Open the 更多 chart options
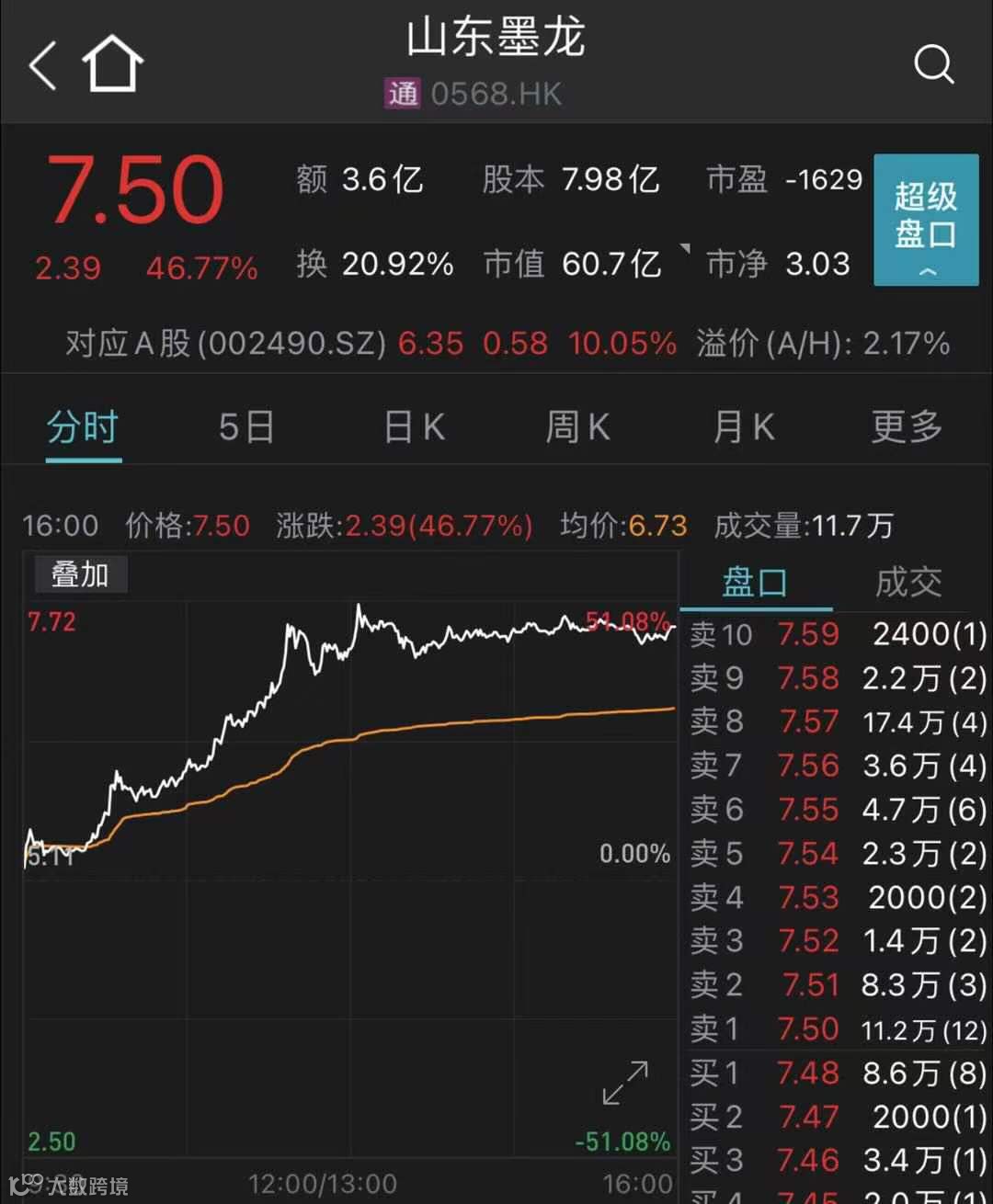The image size is (993, 1204). coord(907,427)
